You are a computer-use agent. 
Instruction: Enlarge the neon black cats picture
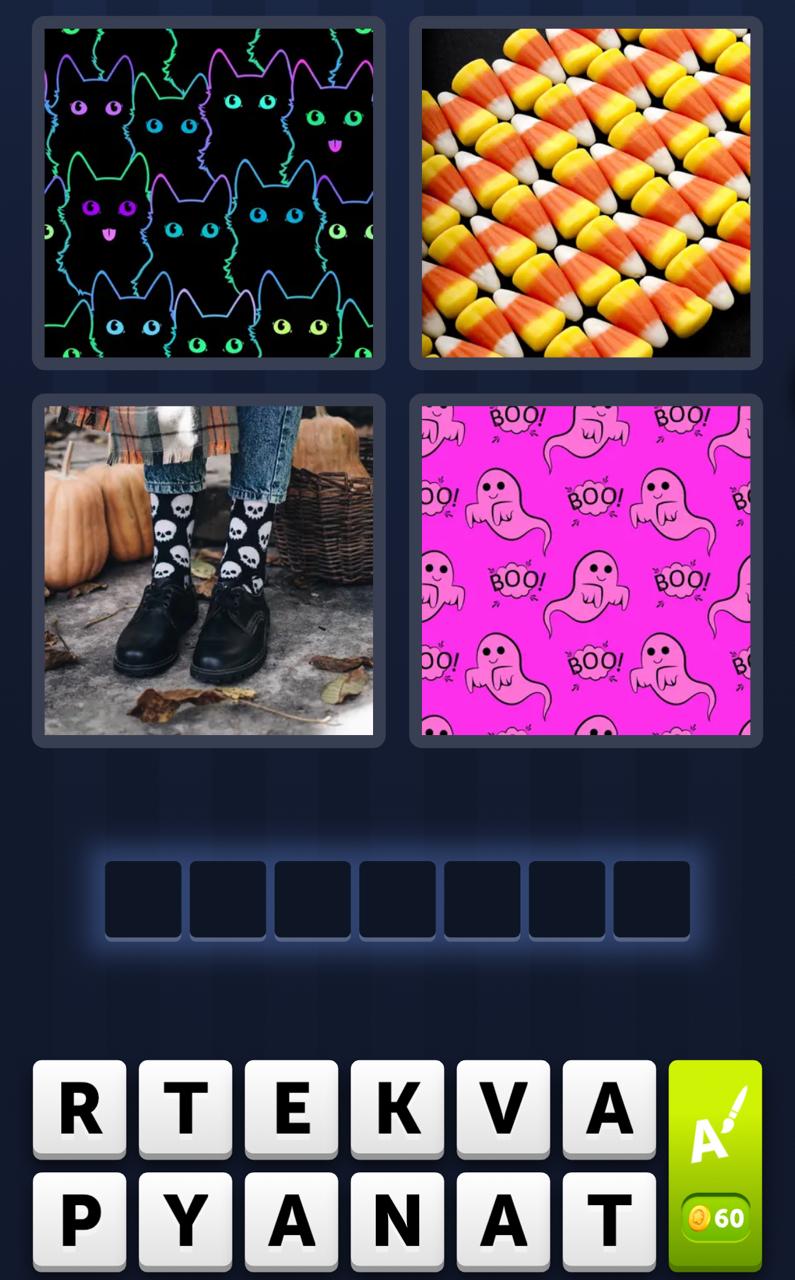pyautogui.click(x=209, y=193)
